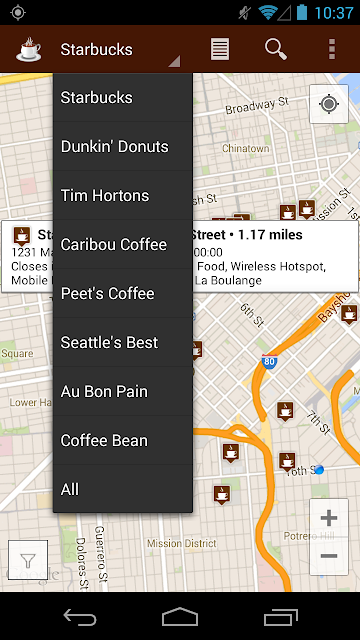Screen dimensions: 360x640
Task: Open the overflow menu
Action: 332,49
